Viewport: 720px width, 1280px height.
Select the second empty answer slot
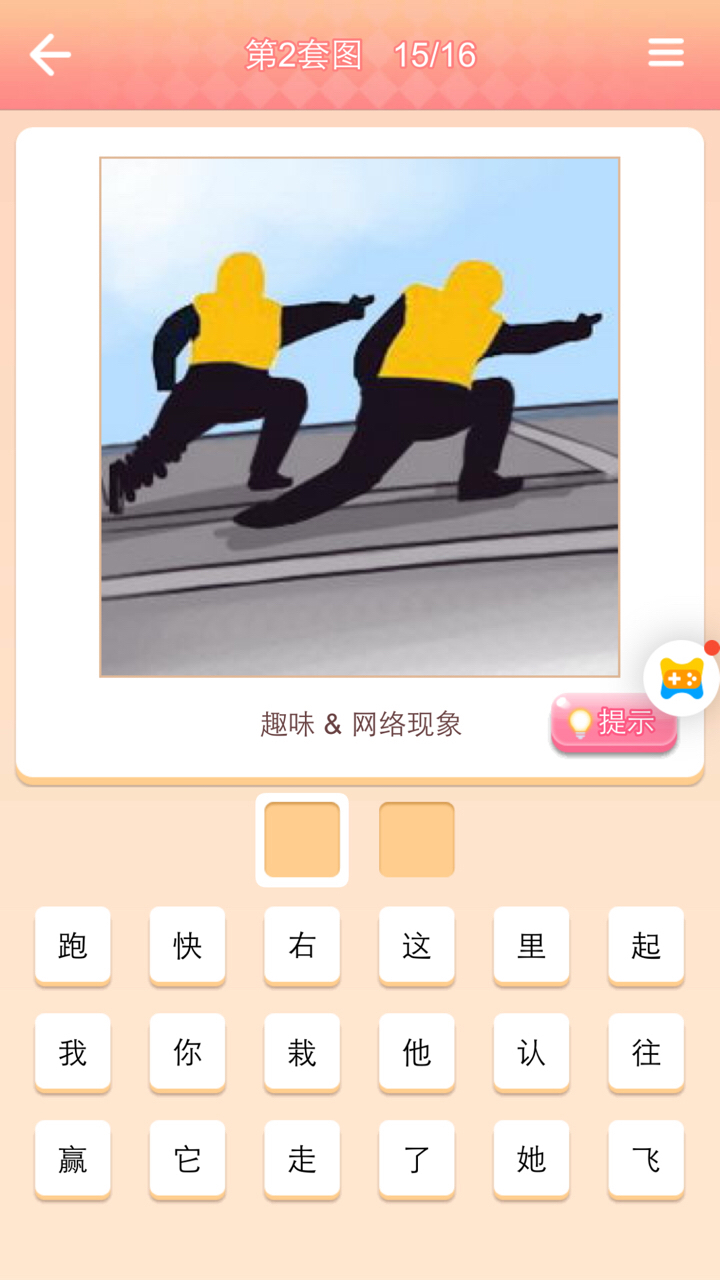417,840
